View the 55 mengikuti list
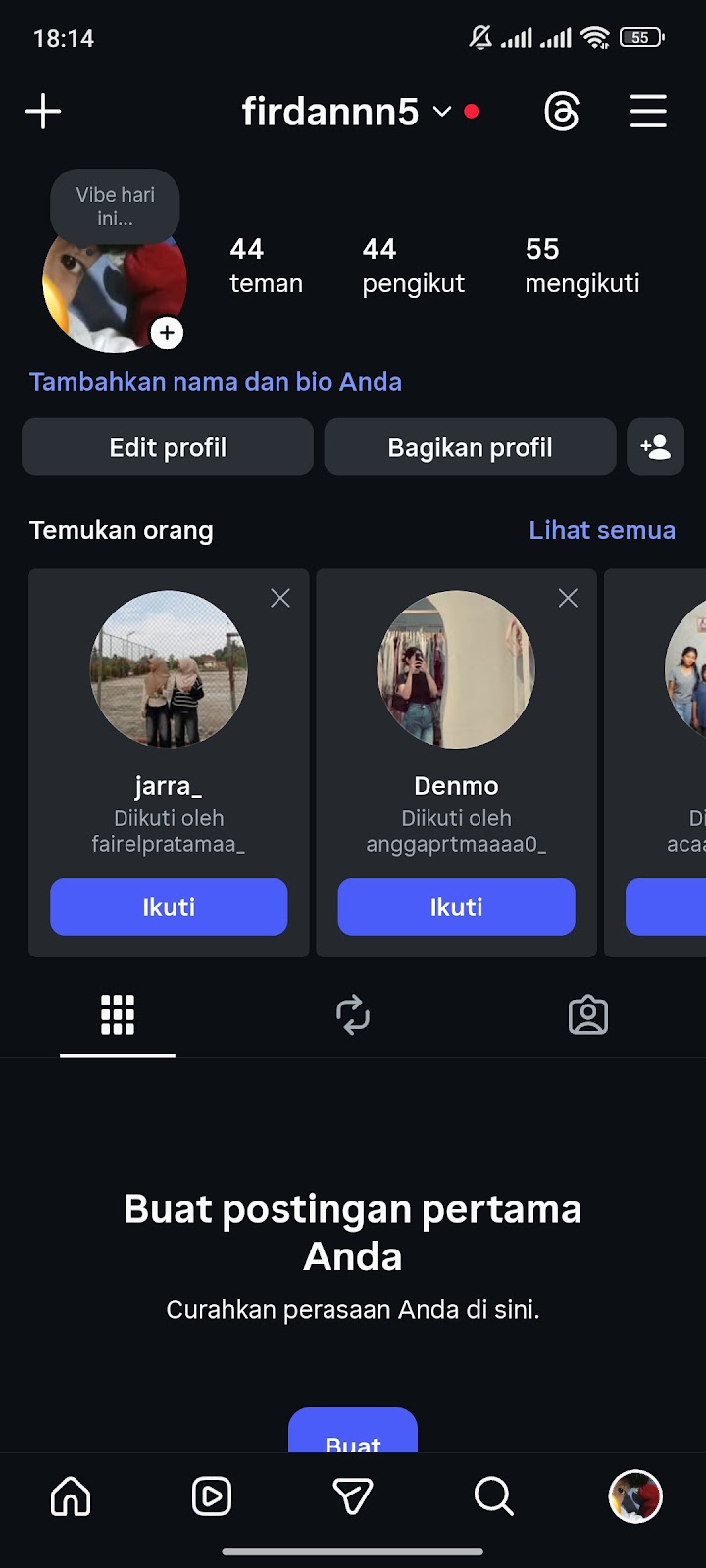This screenshot has height=1568, width=706. pos(581,266)
